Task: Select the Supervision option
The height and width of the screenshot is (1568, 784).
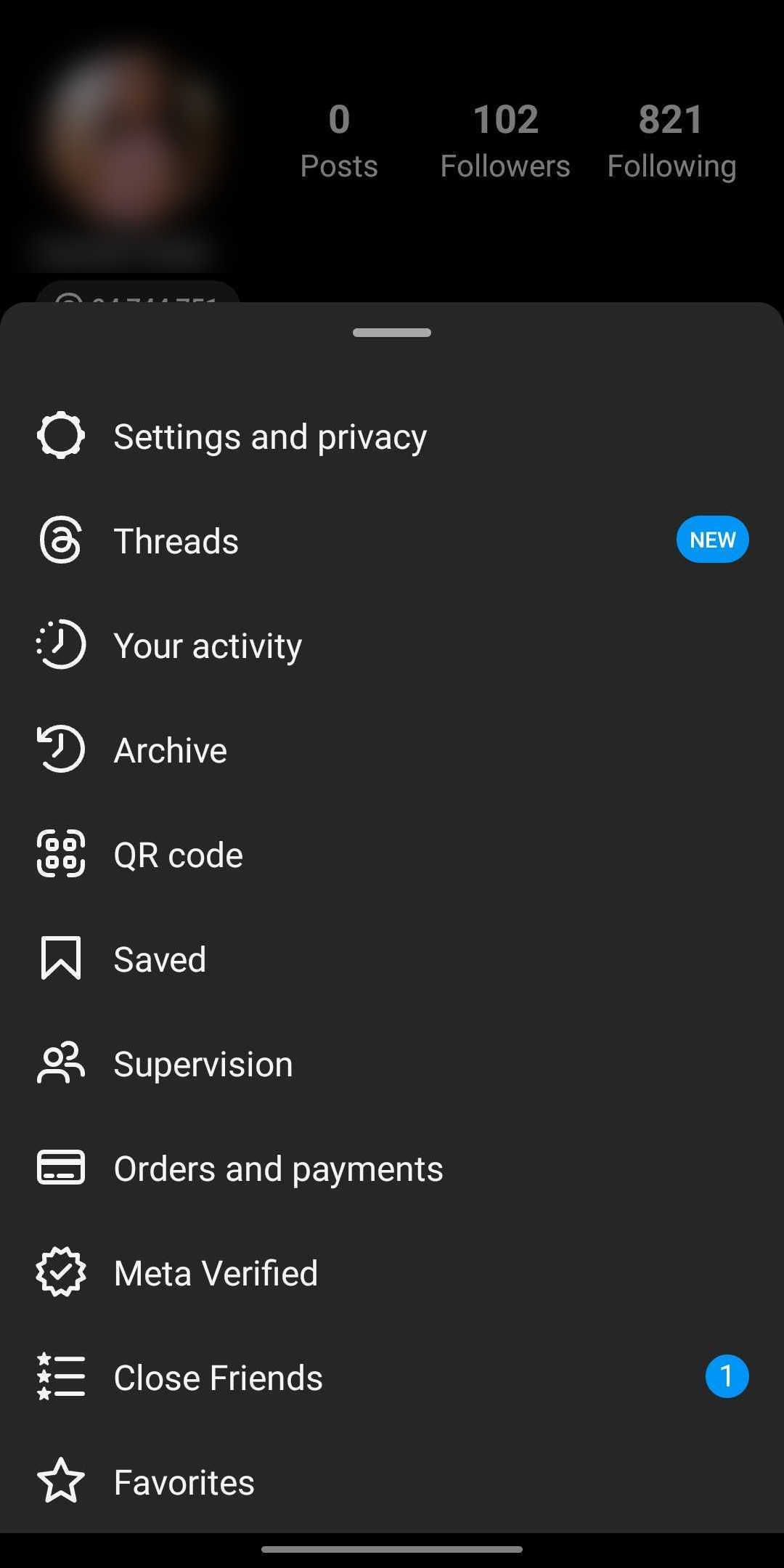Action: point(203,1064)
